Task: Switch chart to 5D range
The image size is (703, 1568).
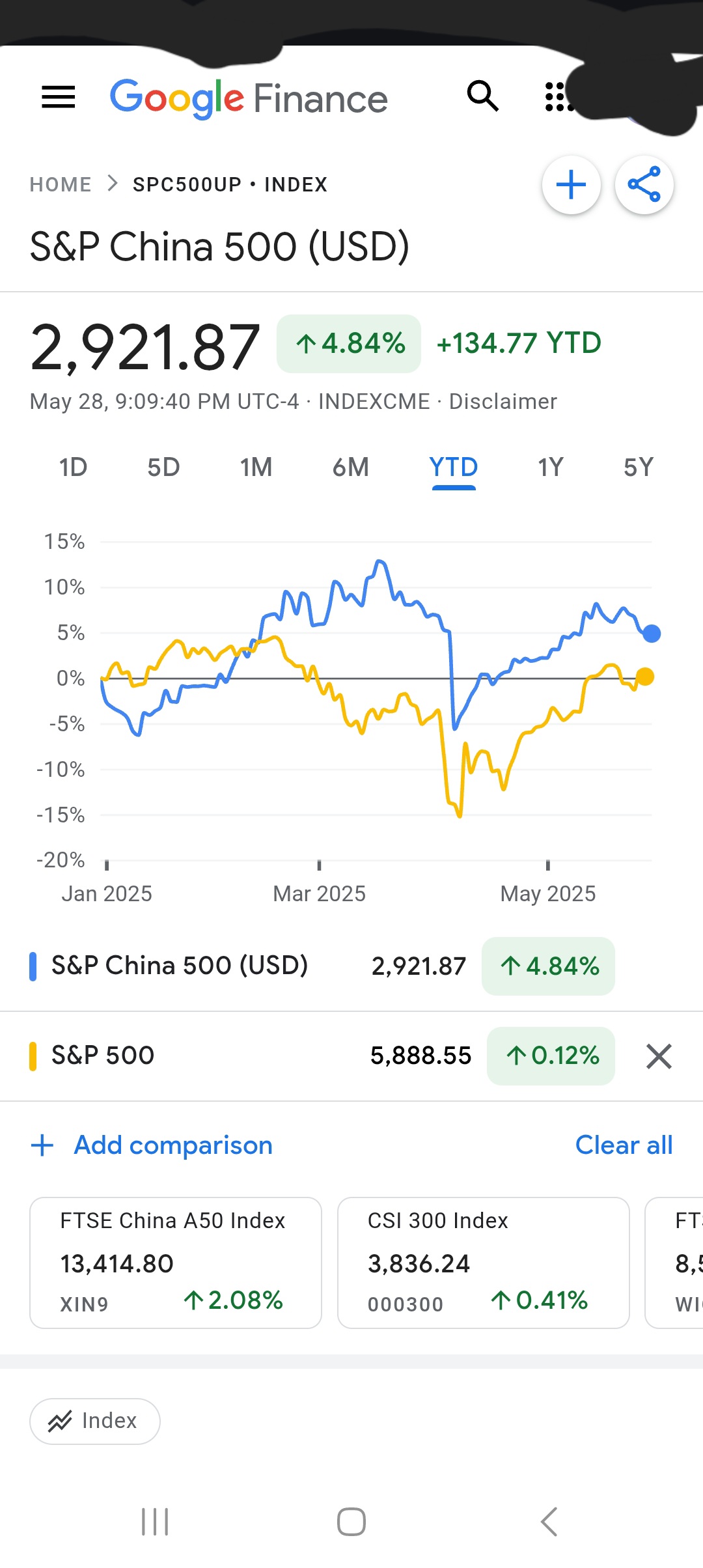Action: click(x=163, y=468)
